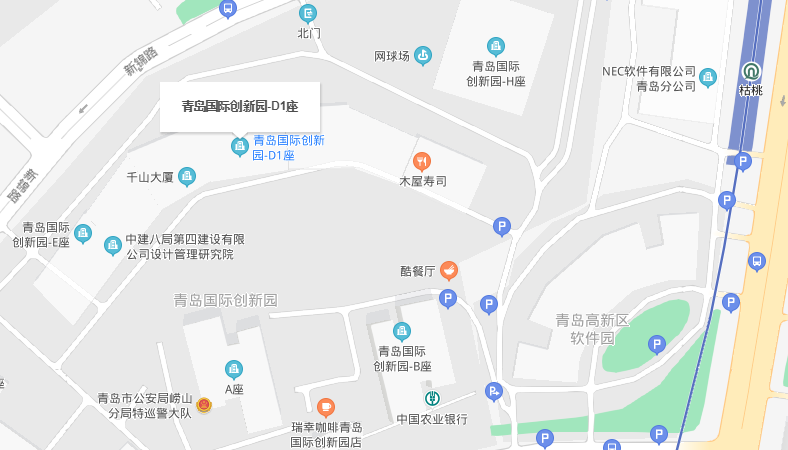Open the 中建八局第四建设 company marker

click(113, 246)
